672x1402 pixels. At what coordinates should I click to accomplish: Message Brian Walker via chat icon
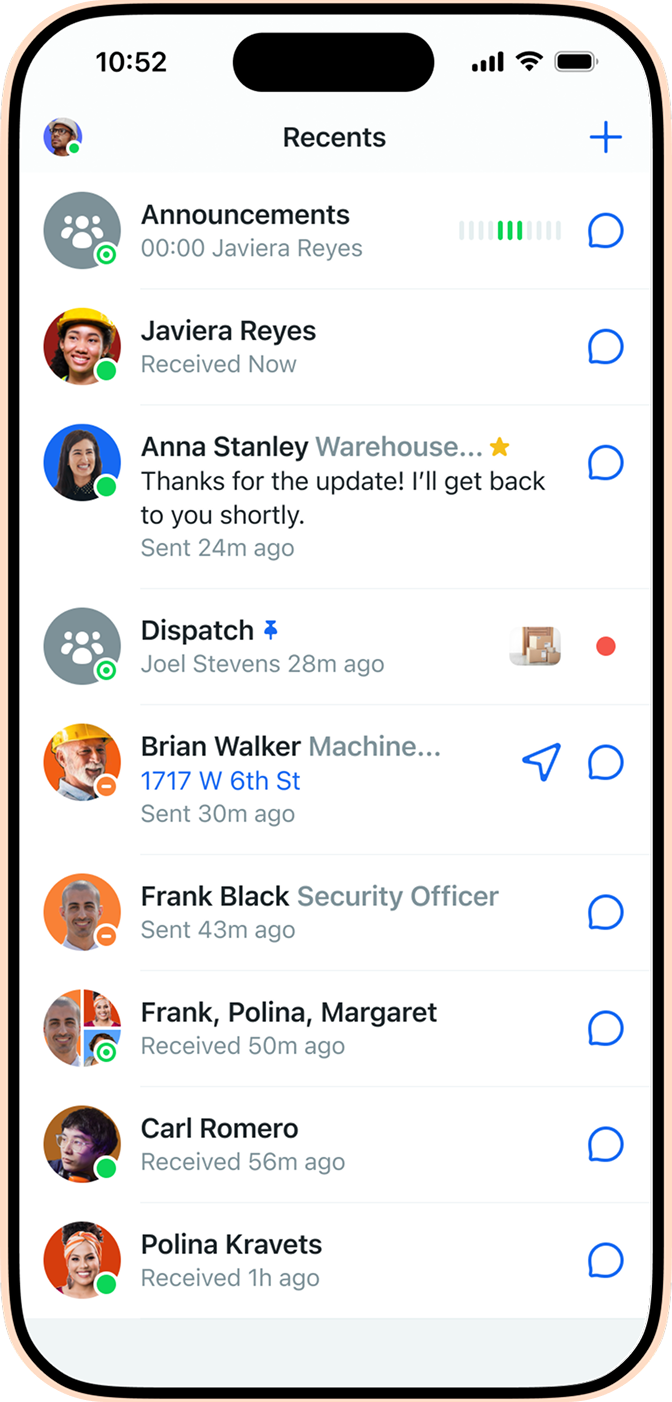click(x=605, y=763)
